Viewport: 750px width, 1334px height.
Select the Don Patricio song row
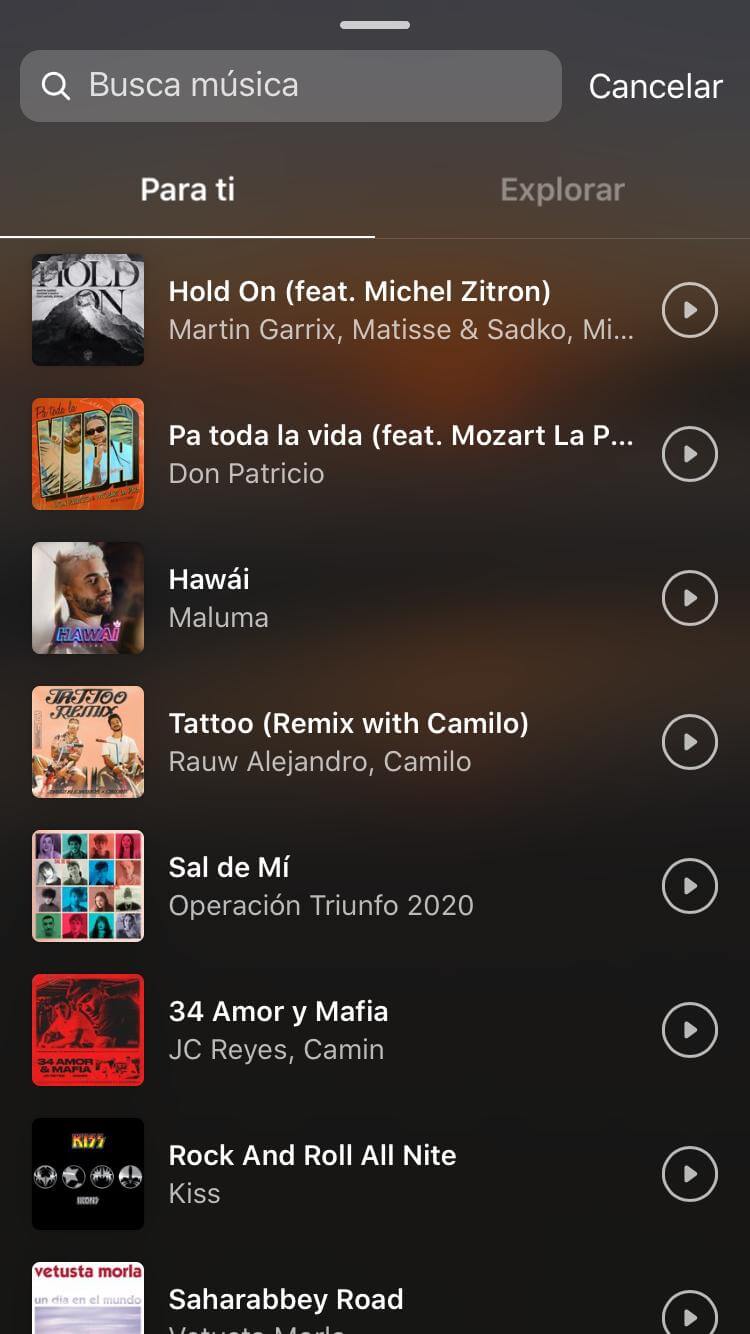[400, 454]
